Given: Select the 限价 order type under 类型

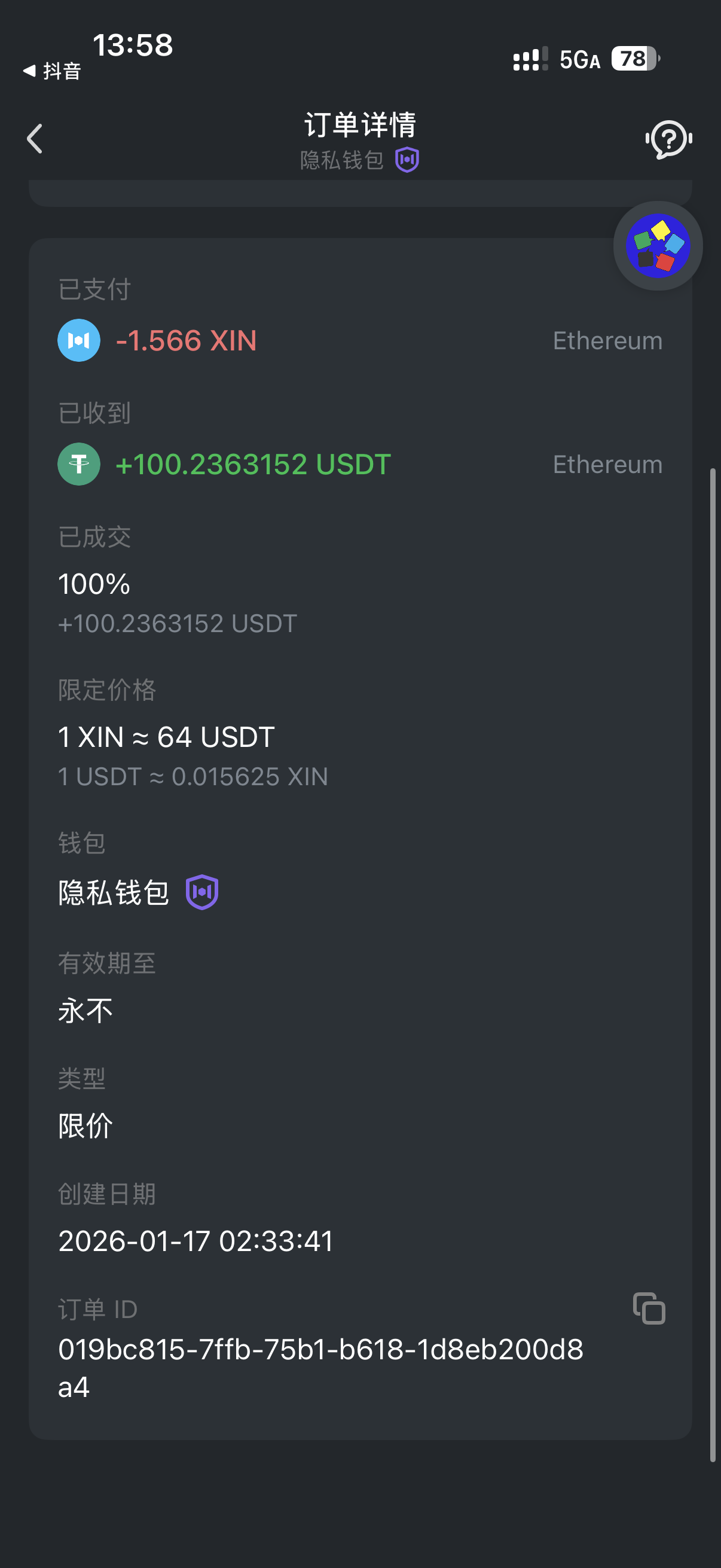Looking at the screenshot, I should coord(84,1125).
